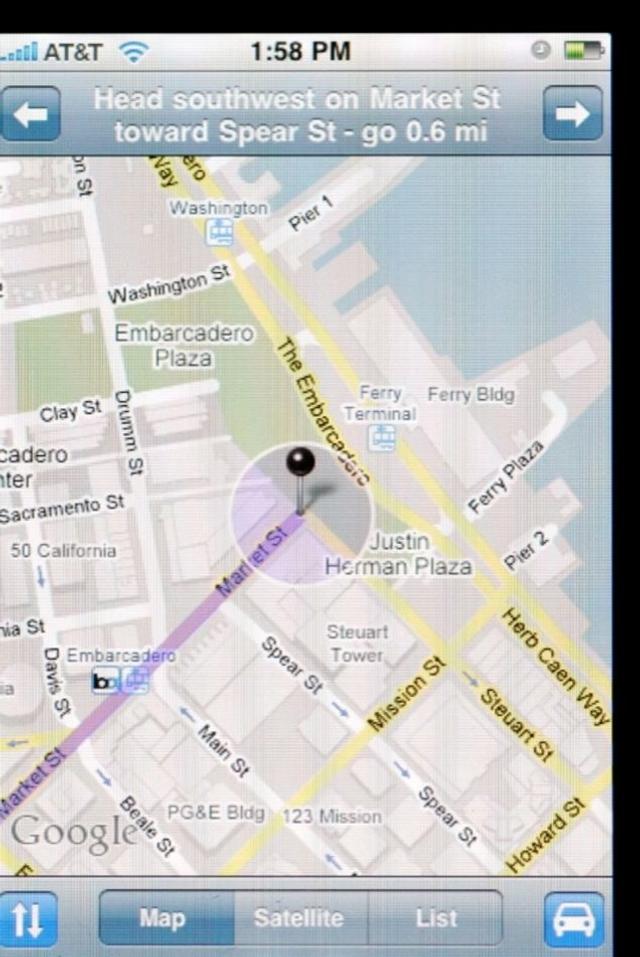Tap the reverse route arrows button
This screenshot has width=640, height=957.
click(30, 918)
